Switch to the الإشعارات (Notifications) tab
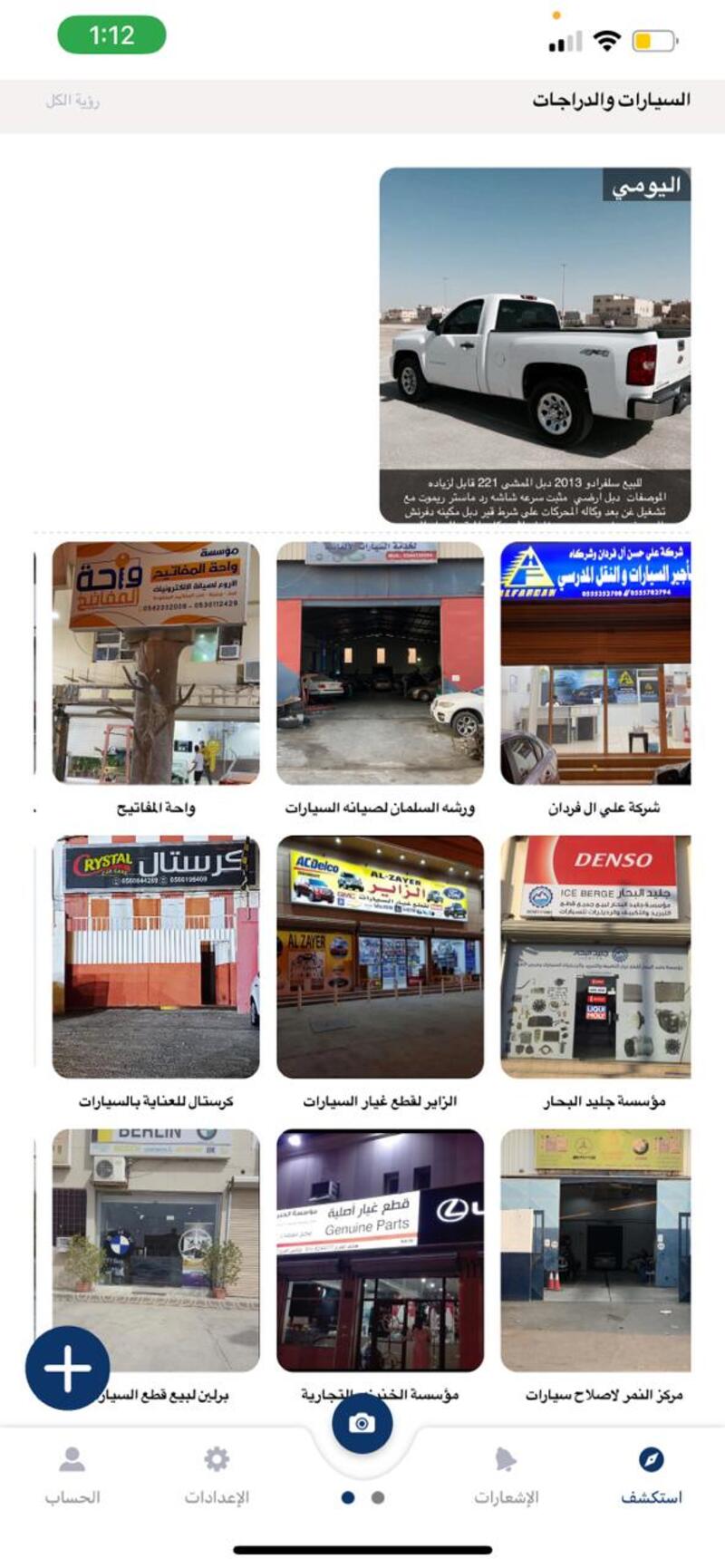Image resolution: width=725 pixels, height=1568 pixels. (x=506, y=1475)
